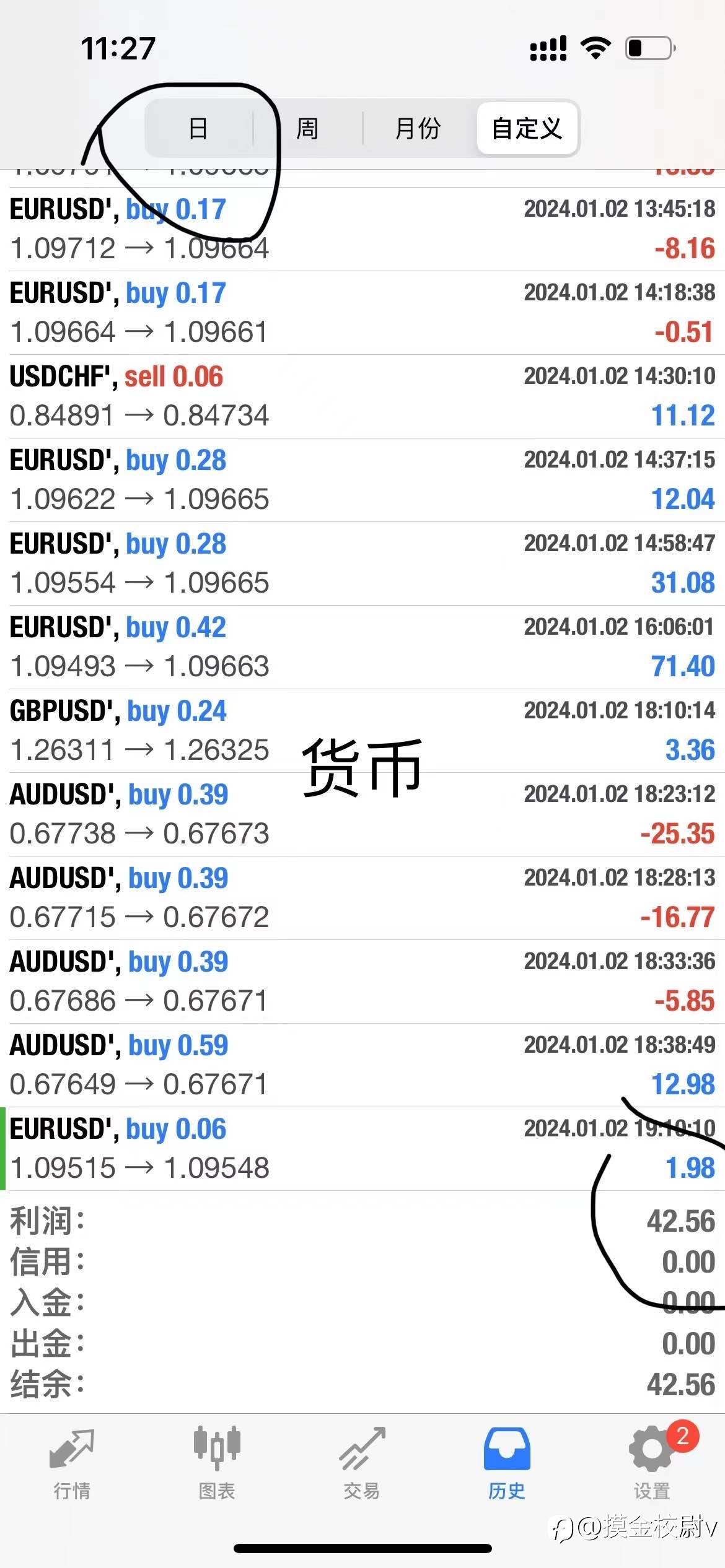The image size is (725, 1568).
Task: Open the AUDUSD buy 0.59 trade
Action: (362, 1065)
